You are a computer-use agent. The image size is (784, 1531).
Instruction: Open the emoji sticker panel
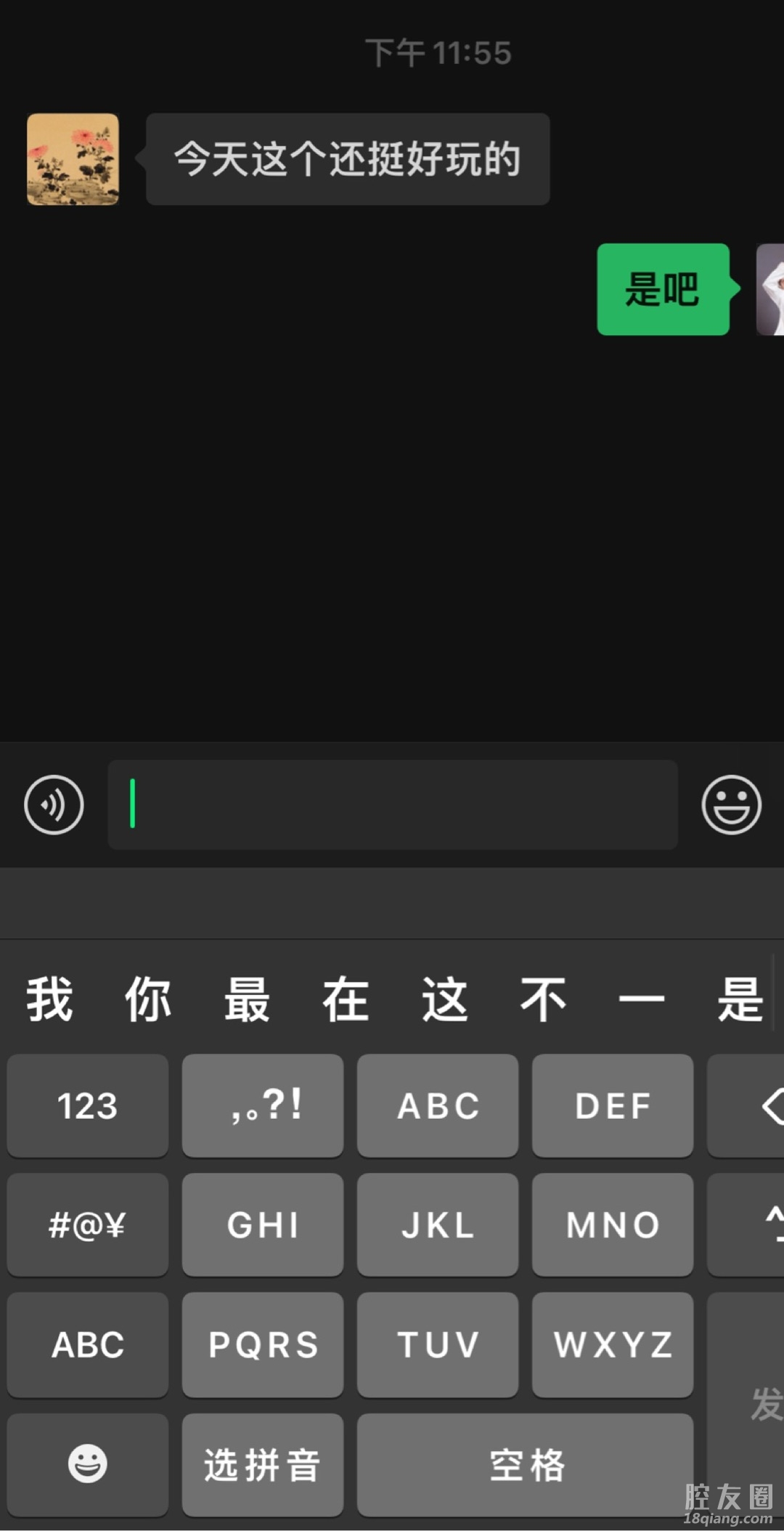[731, 805]
